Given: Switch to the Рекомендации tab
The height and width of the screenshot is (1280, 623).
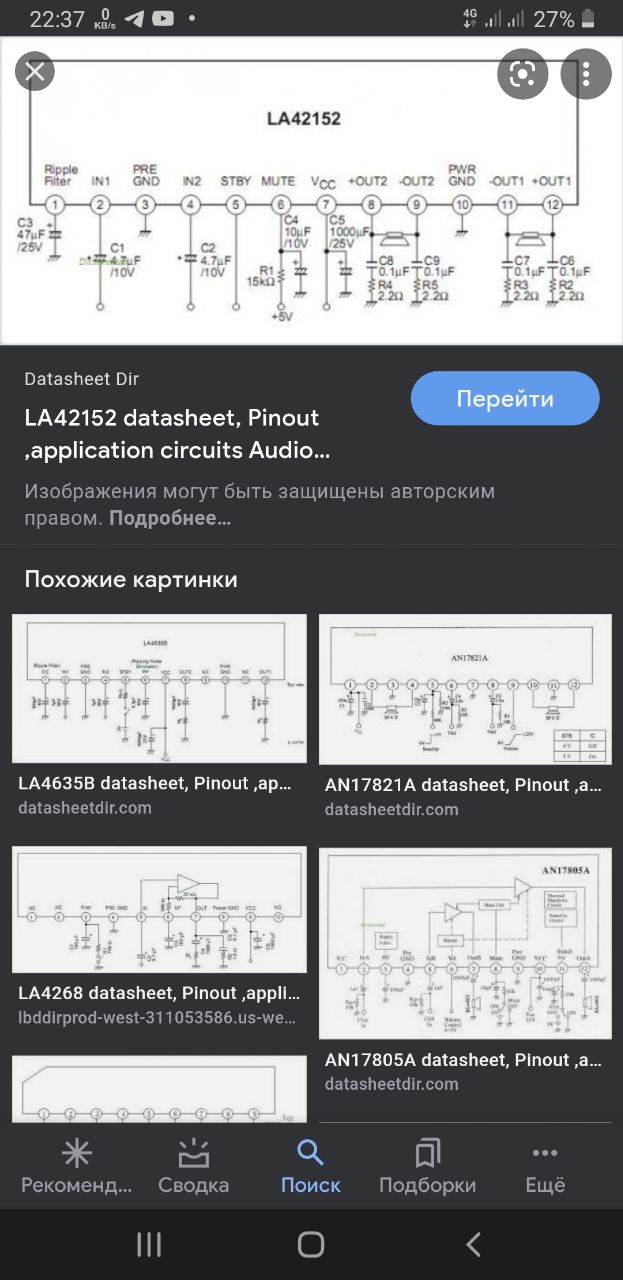Looking at the screenshot, I should 77,1167.
